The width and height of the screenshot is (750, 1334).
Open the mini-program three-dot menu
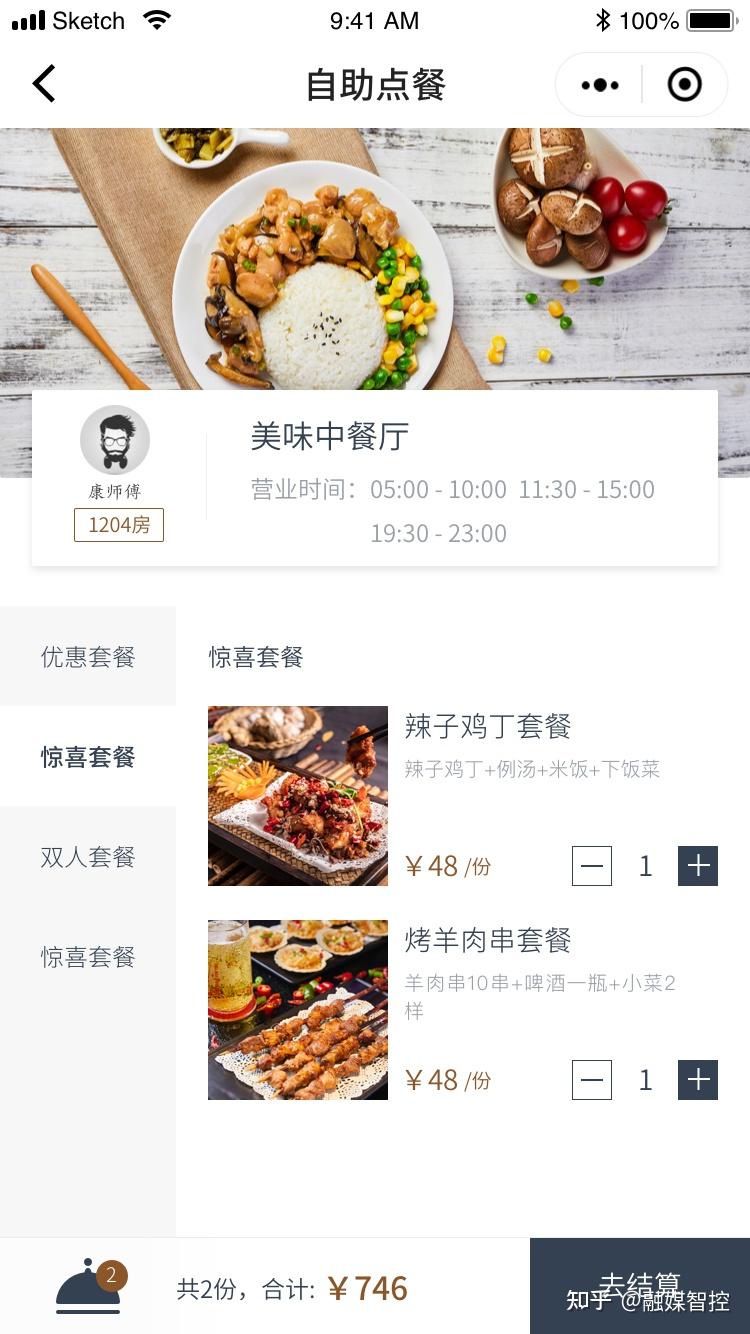tap(600, 85)
